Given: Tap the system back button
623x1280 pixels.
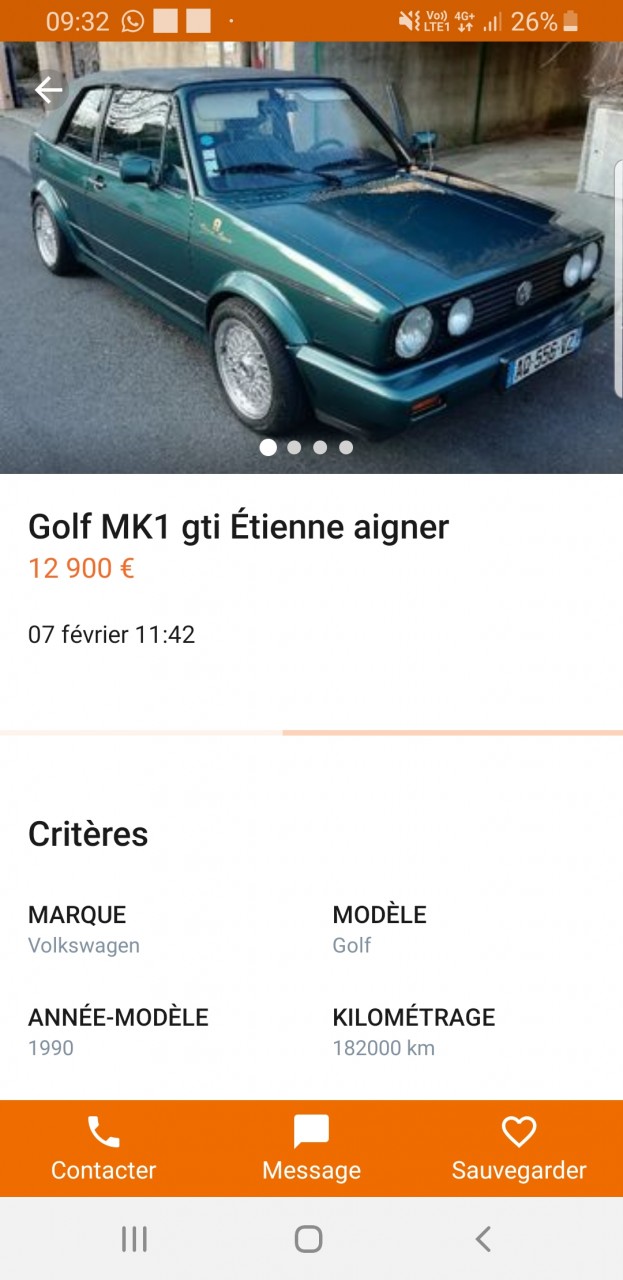Looking at the screenshot, I should pyautogui.click(x=483, y=1239).
